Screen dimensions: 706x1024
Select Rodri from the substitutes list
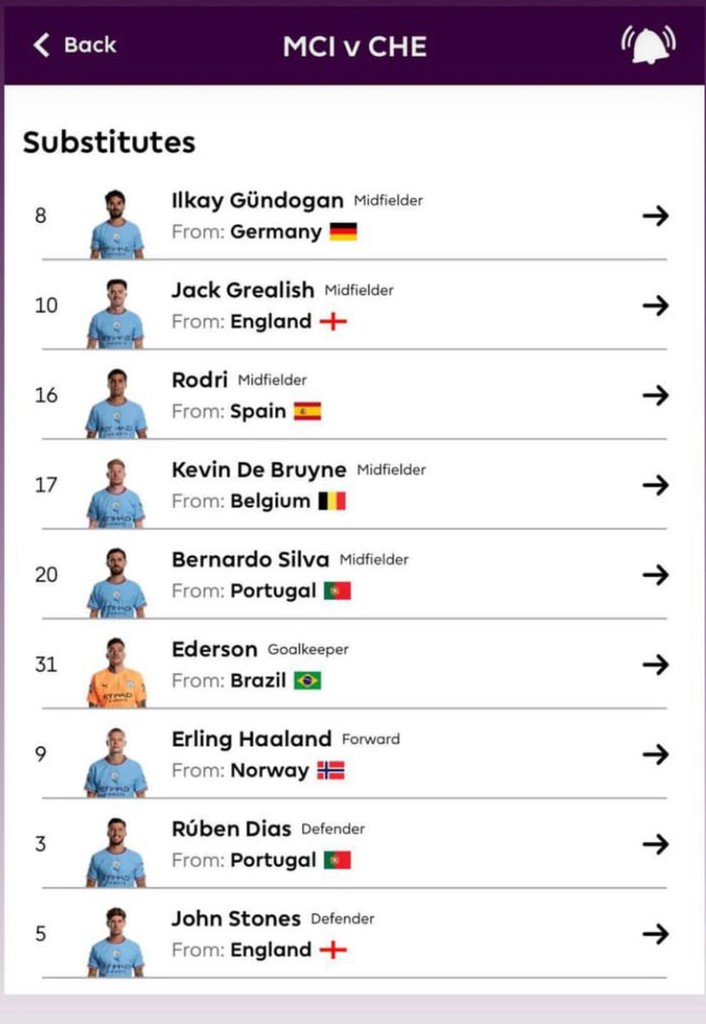[x=655, y=396]
